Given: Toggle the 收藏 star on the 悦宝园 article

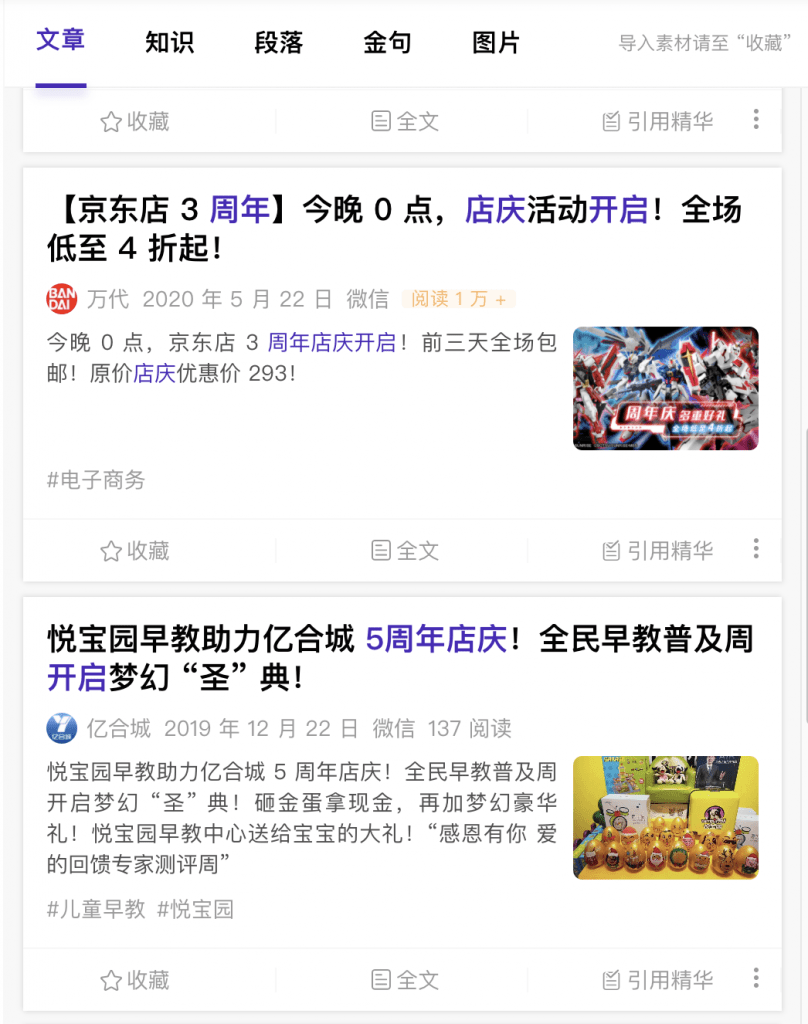Looking at the screenshot, I should point(134,979).
